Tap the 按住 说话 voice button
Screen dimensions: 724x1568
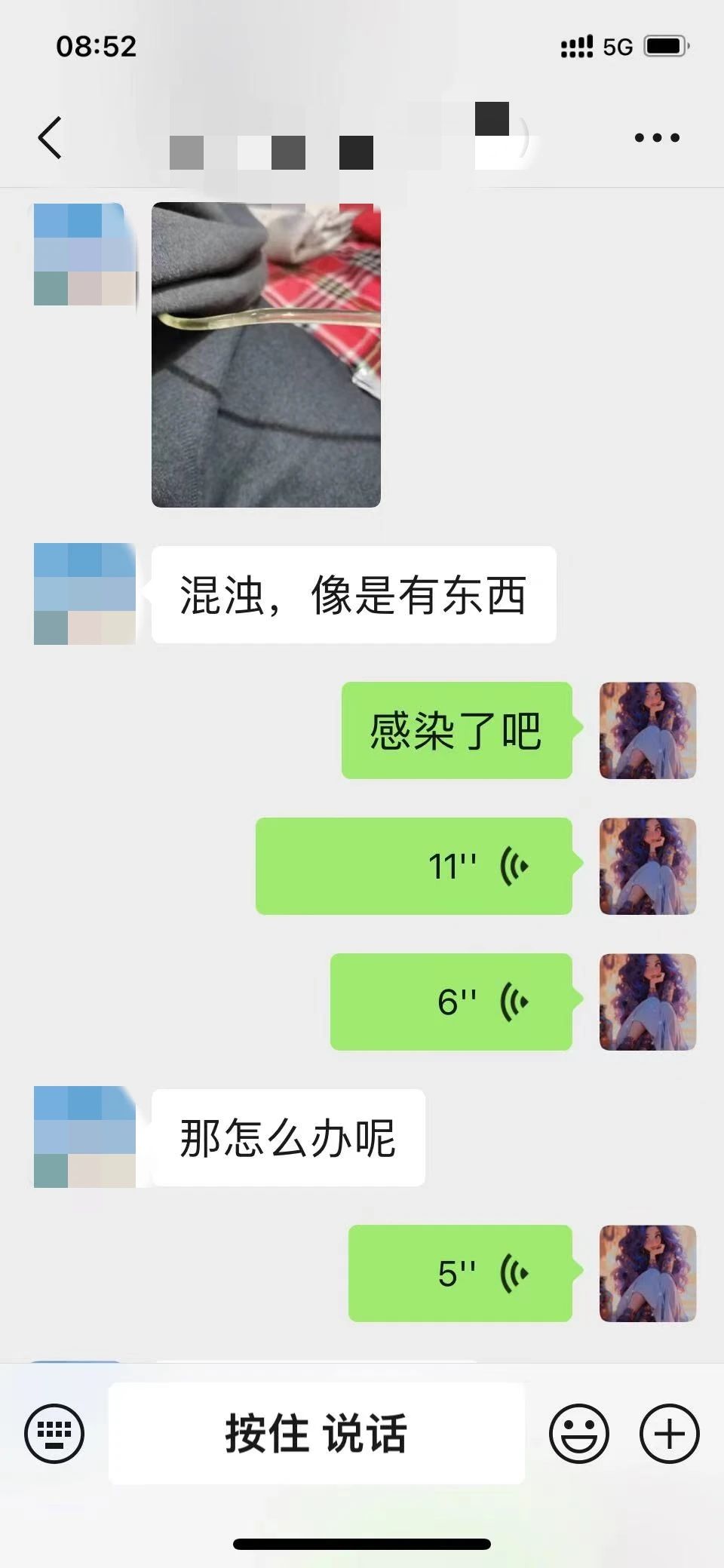coord(317,1434)
